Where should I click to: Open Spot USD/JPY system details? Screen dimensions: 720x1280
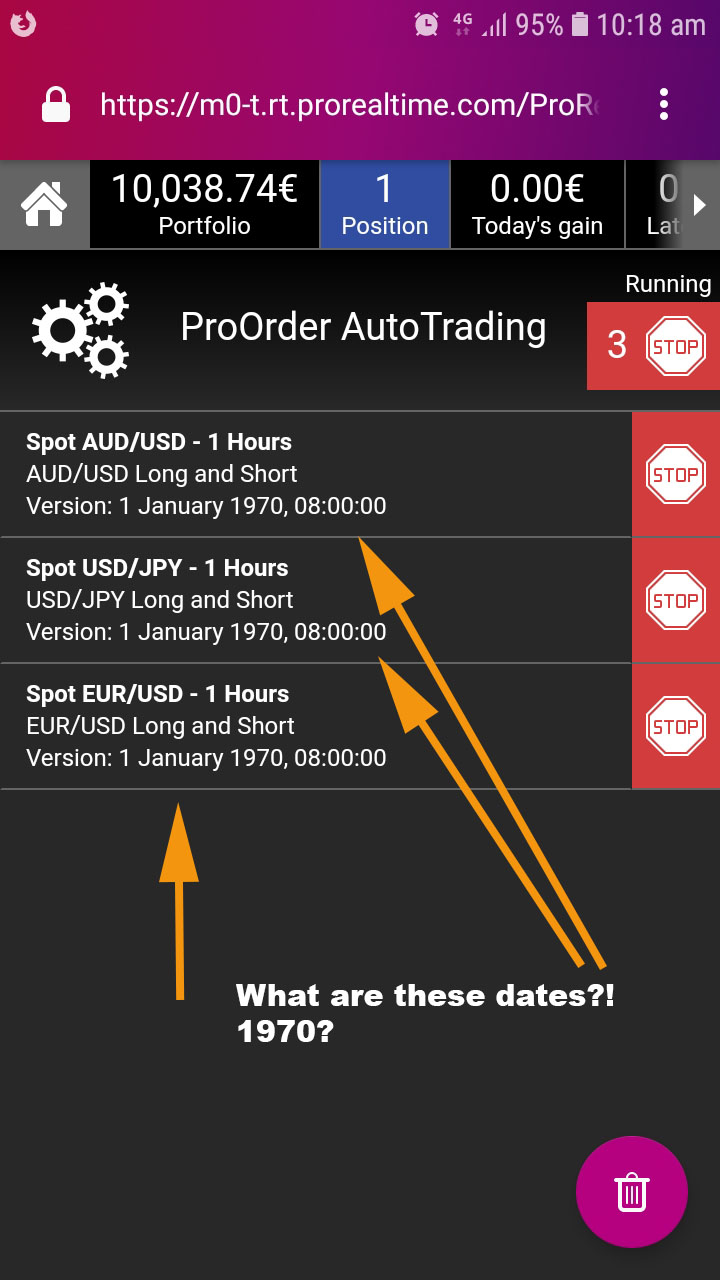(x=300, y=600)
